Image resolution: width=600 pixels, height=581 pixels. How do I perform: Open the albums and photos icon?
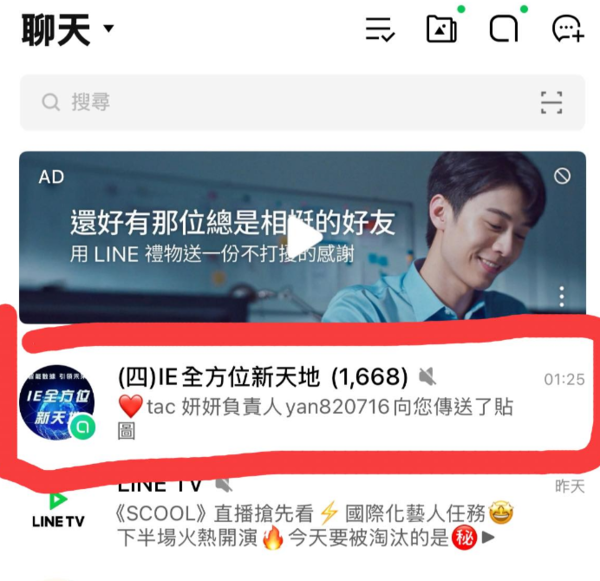(441, 29)
